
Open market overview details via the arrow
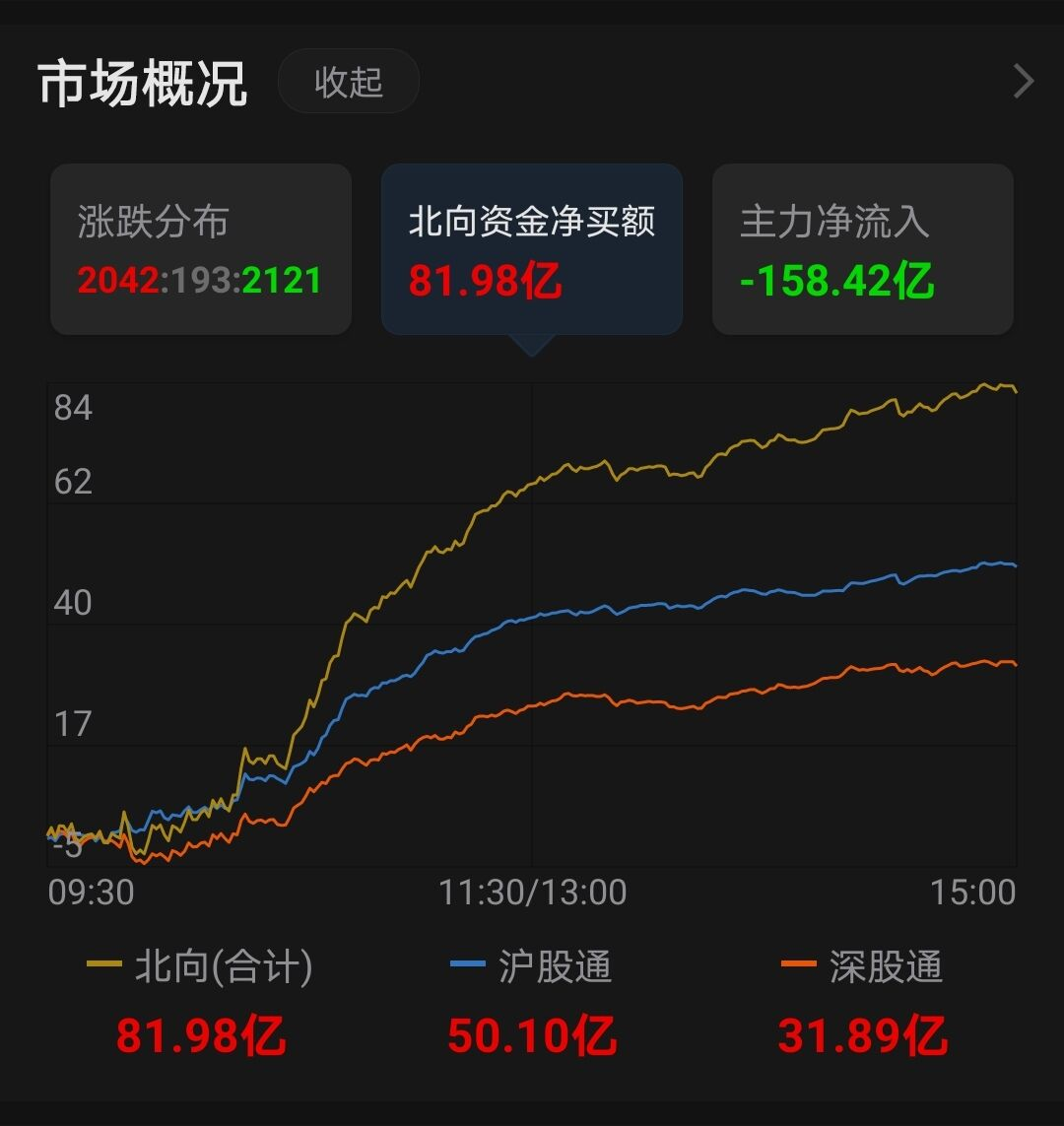point(1023,82)
